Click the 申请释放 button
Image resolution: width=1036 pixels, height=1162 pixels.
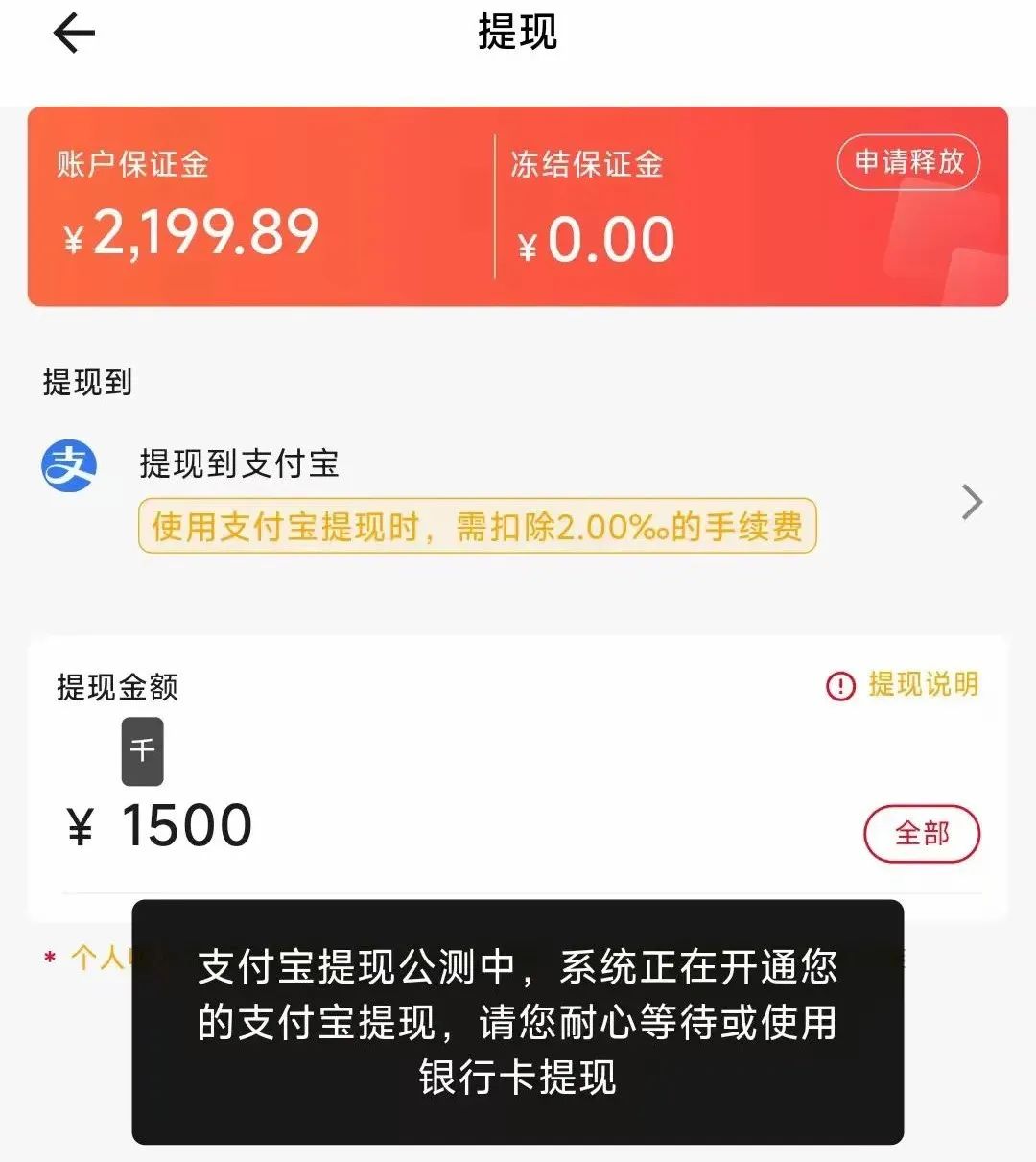point(908,162)
